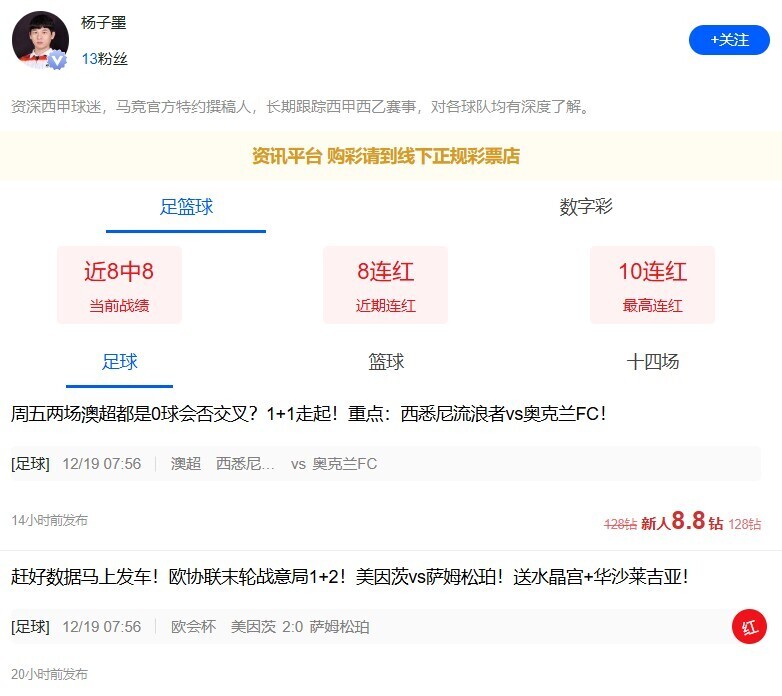
Task: Select the 足球 sub-tab
Action: [x=120, y=362]
